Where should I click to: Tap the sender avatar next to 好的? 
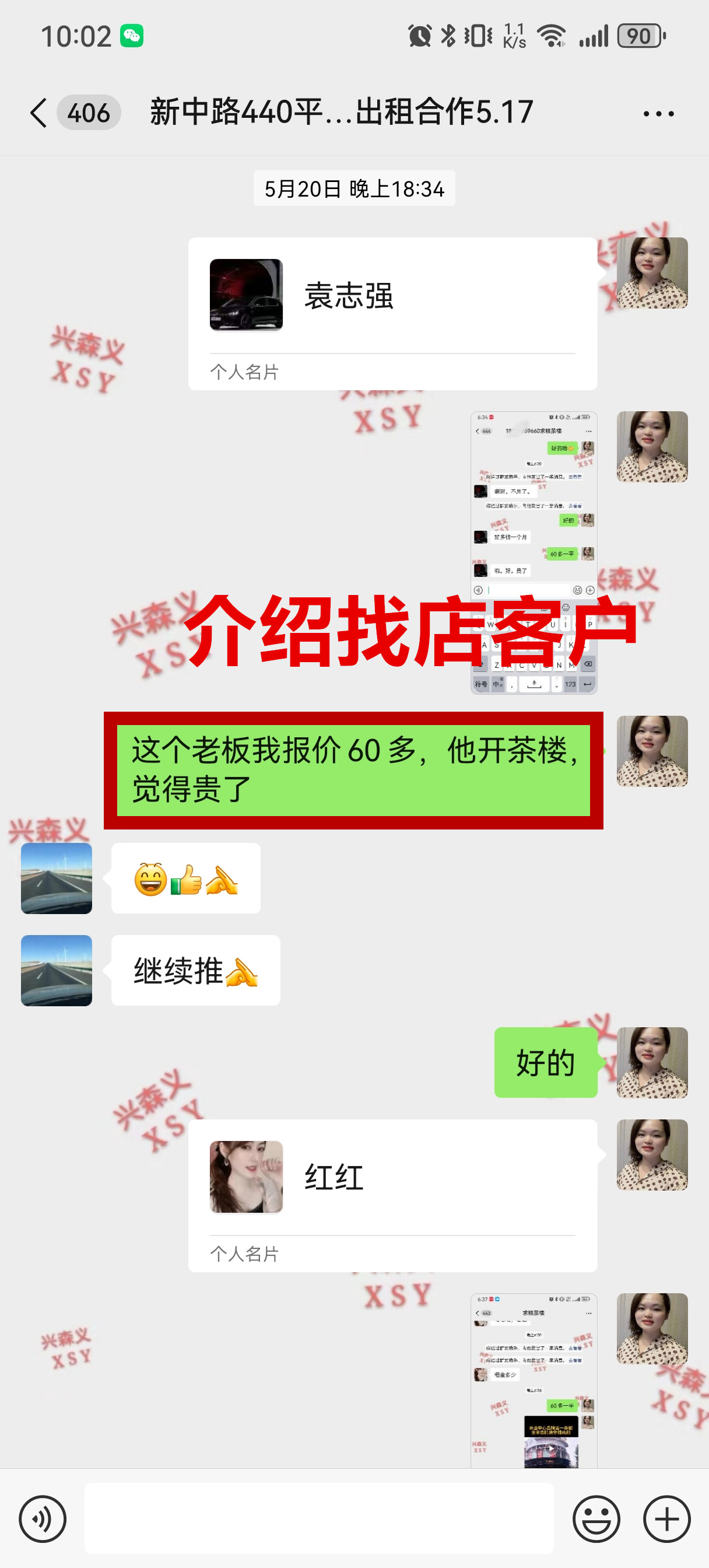point(652,1063)
